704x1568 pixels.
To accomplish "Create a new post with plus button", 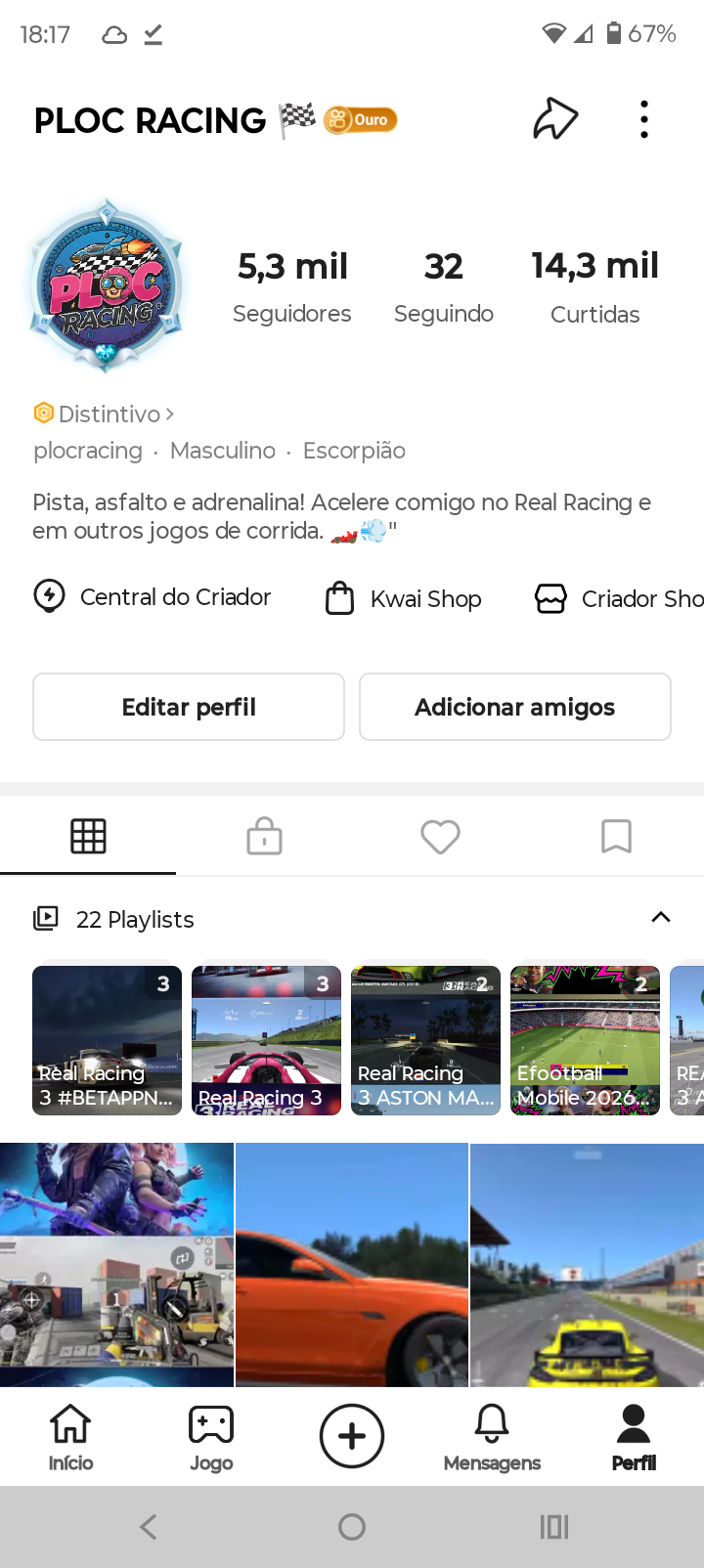I will [x=352, y=1436].
